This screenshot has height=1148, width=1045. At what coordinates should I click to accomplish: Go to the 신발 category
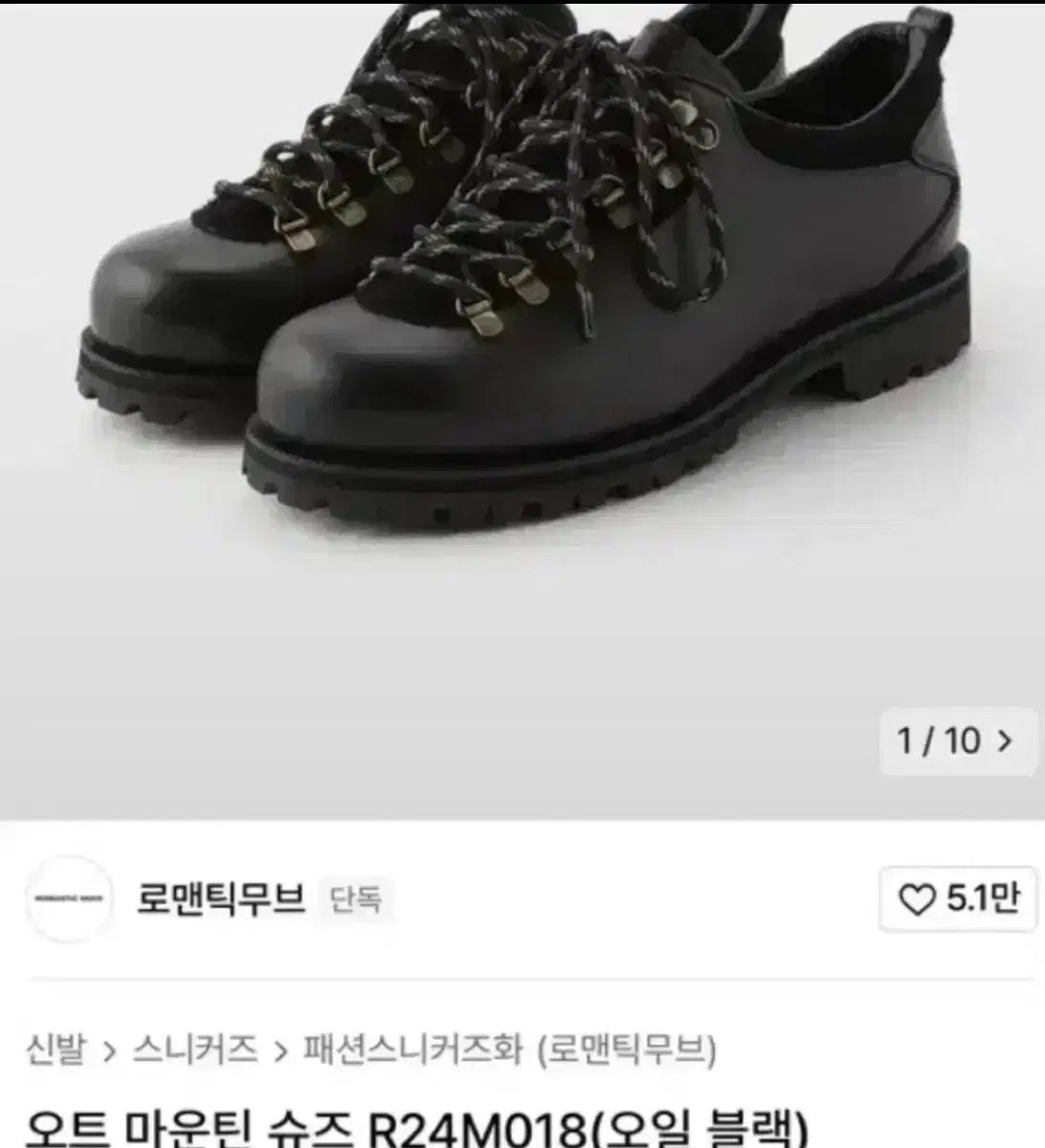(x=56, y=1049)
